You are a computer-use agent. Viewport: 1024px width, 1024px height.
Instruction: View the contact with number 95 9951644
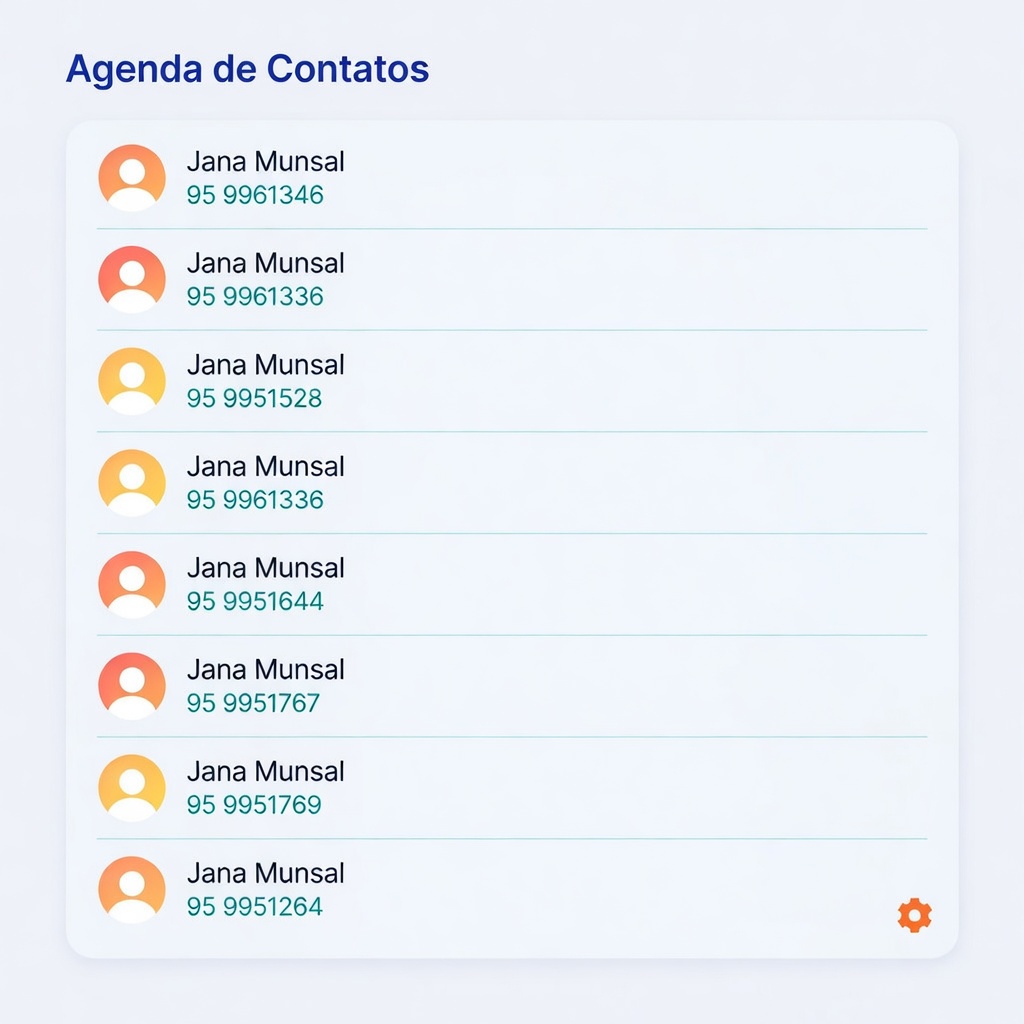point(266,584)
